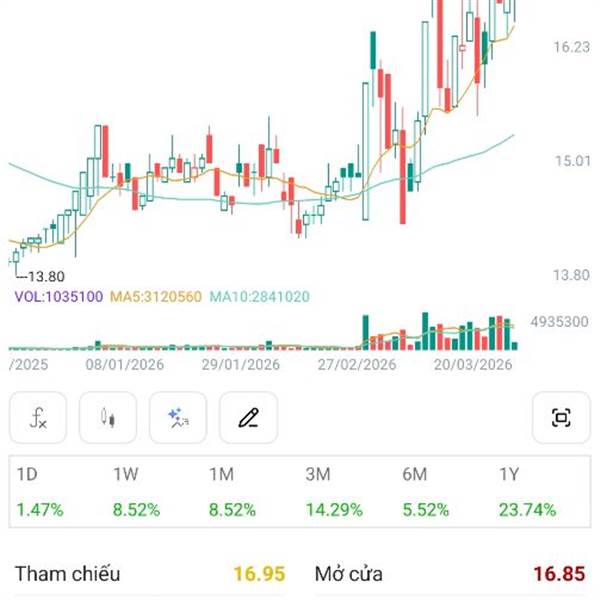This screenshot has width=600, height=600.
Task: Select the 3M performance period
Action: tap(334, 492)
